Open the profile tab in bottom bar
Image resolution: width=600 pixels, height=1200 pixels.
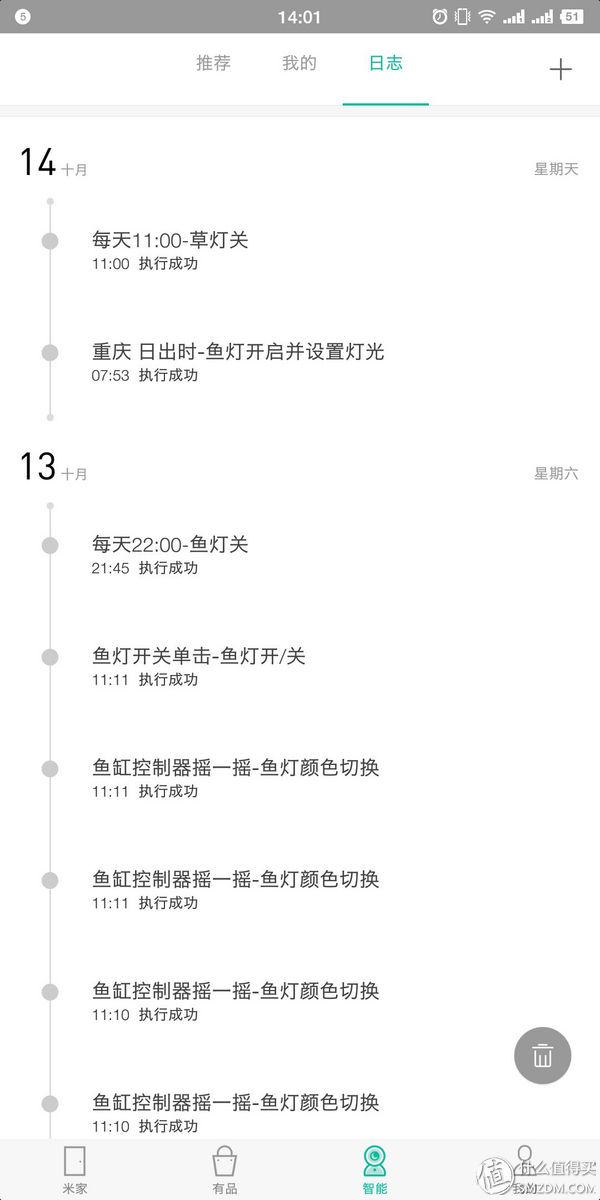(x=525, y=1170)
